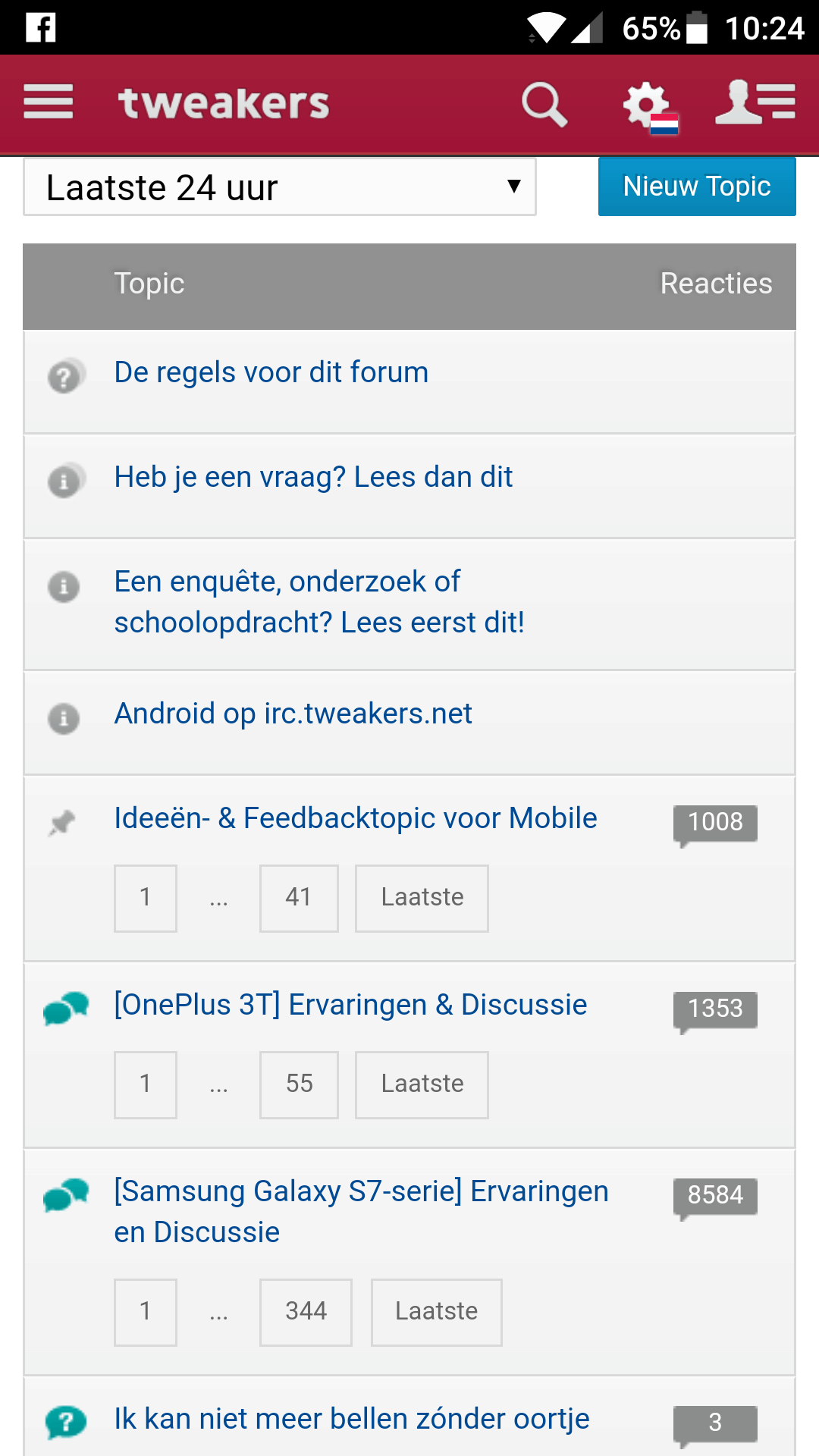The height and width of the screenshot is (1456, 819).
Task: Select page 1 of Galaxy S7 topic
Action: point(145,1312)
